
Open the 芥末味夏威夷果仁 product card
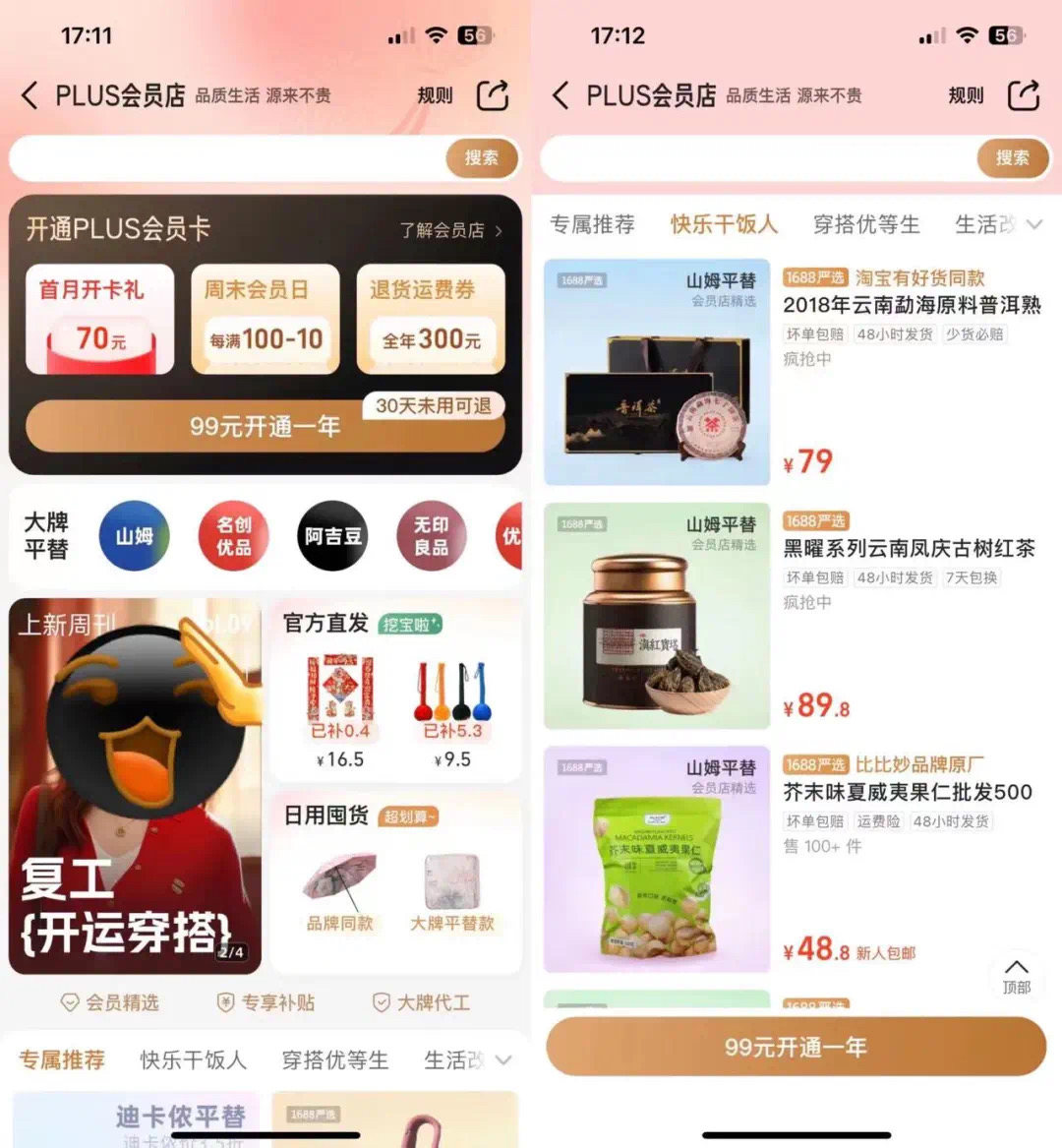907,792
